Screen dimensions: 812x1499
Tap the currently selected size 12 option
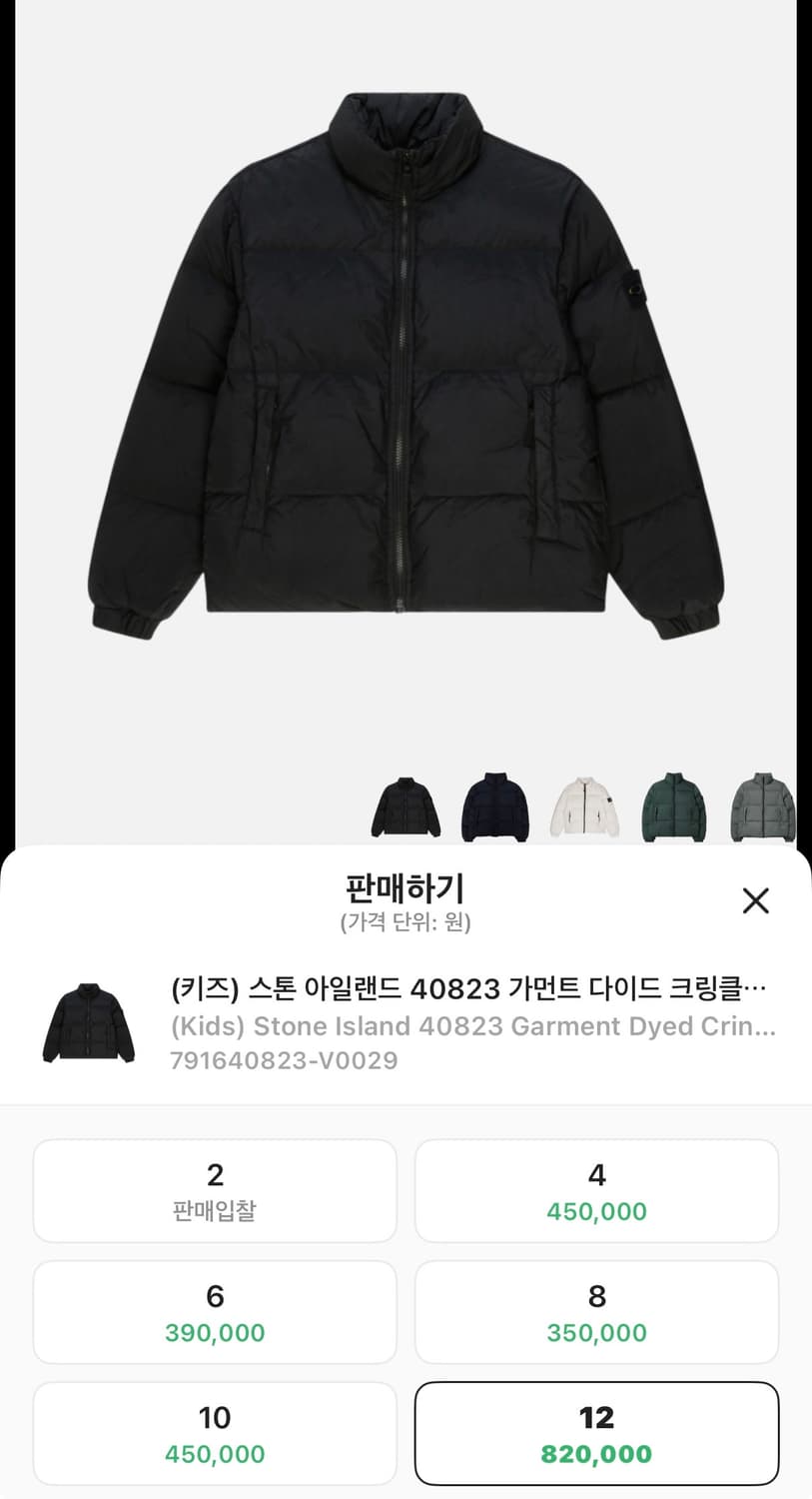[597, 1433]
